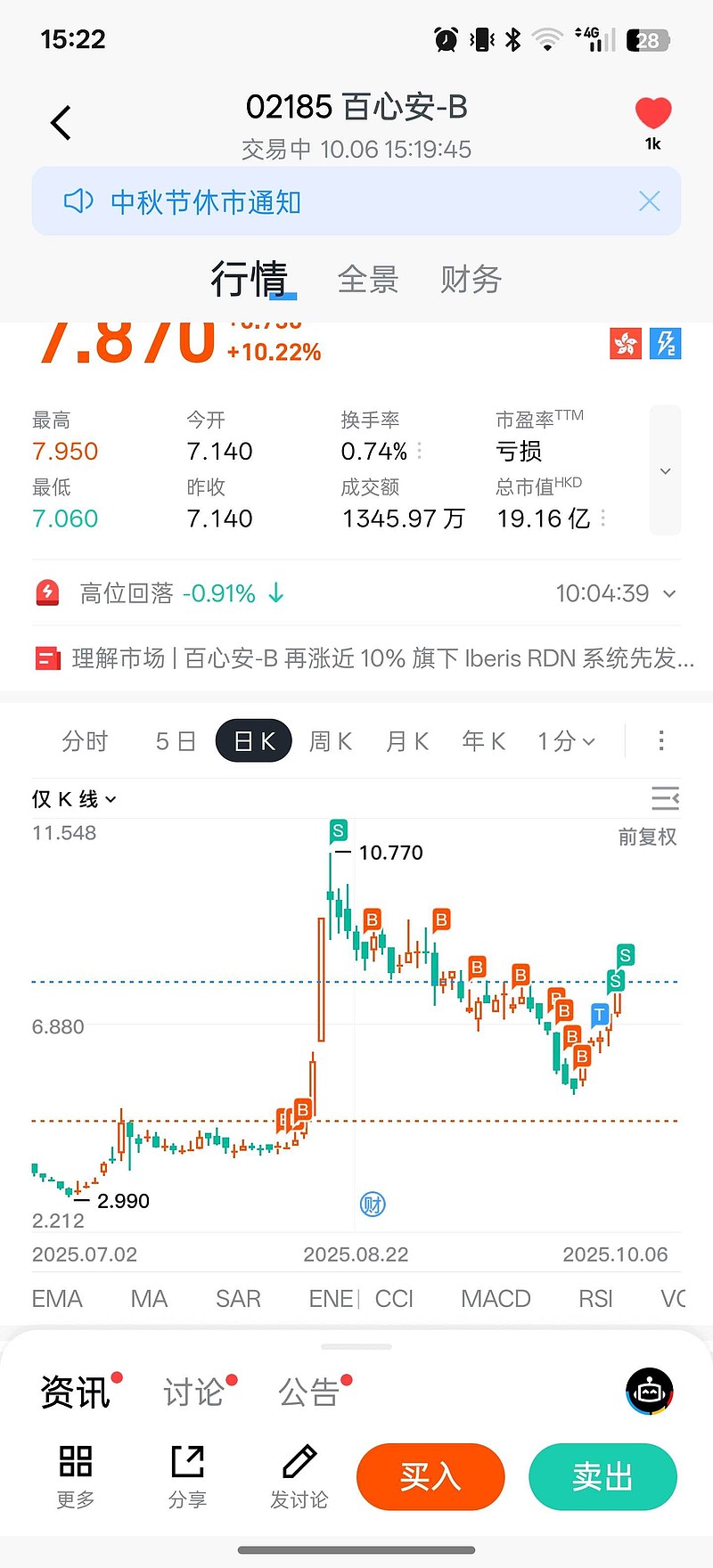Switch chart to 月K

pos(407,741)
